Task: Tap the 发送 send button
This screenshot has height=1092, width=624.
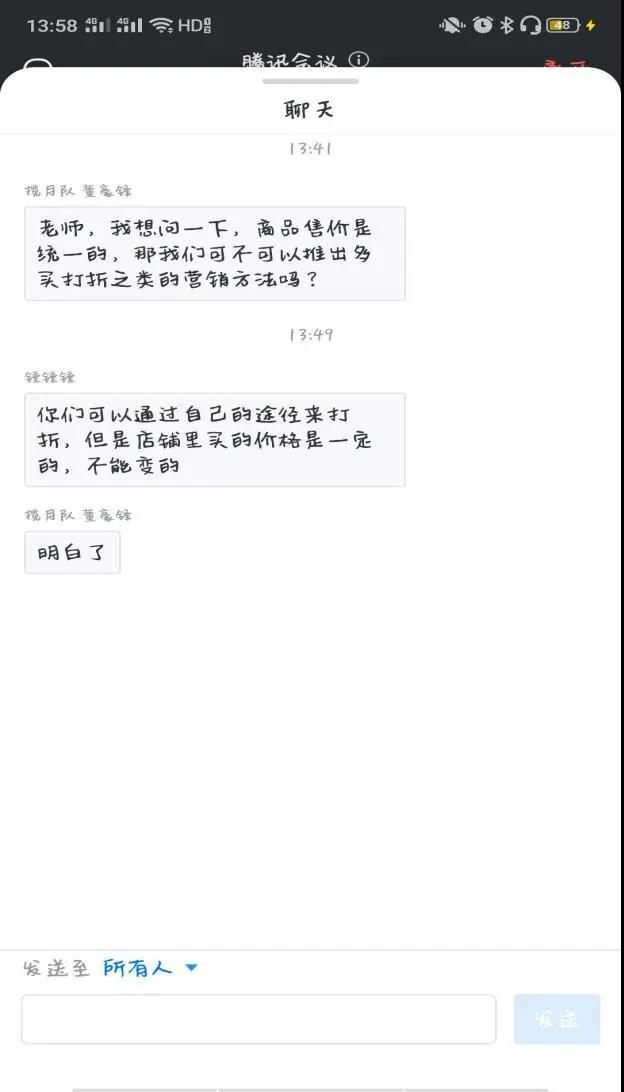Action: 557,1019
